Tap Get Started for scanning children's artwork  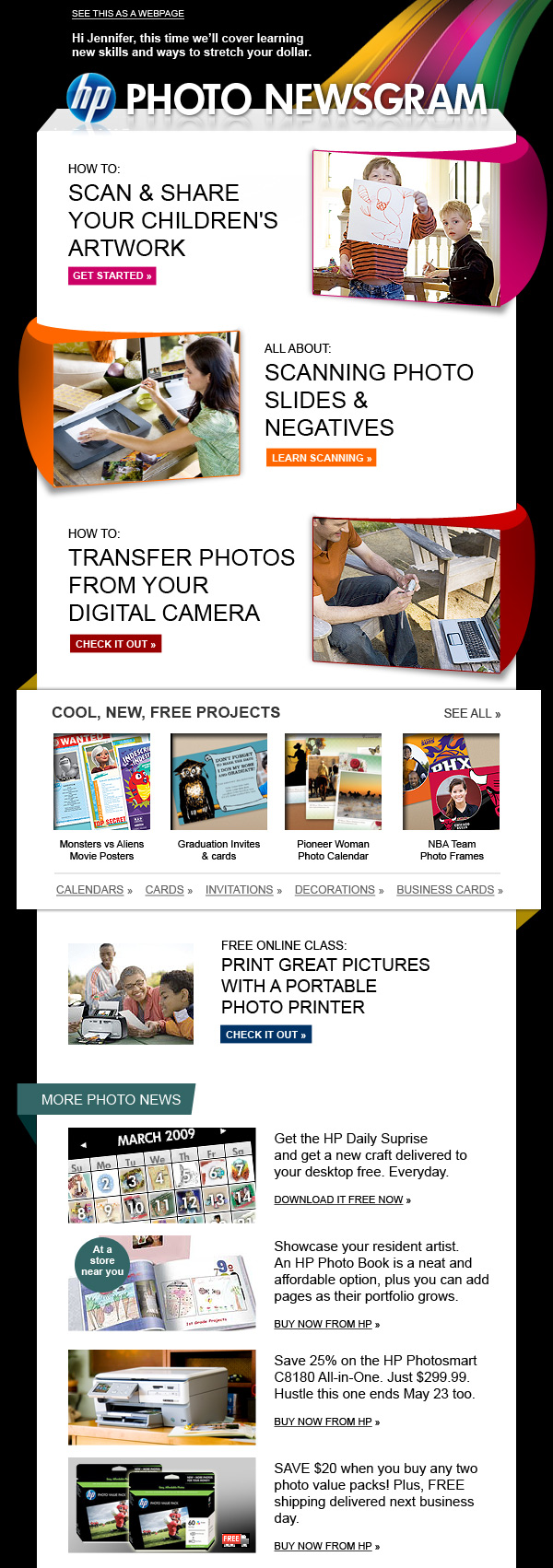[112, 275]
